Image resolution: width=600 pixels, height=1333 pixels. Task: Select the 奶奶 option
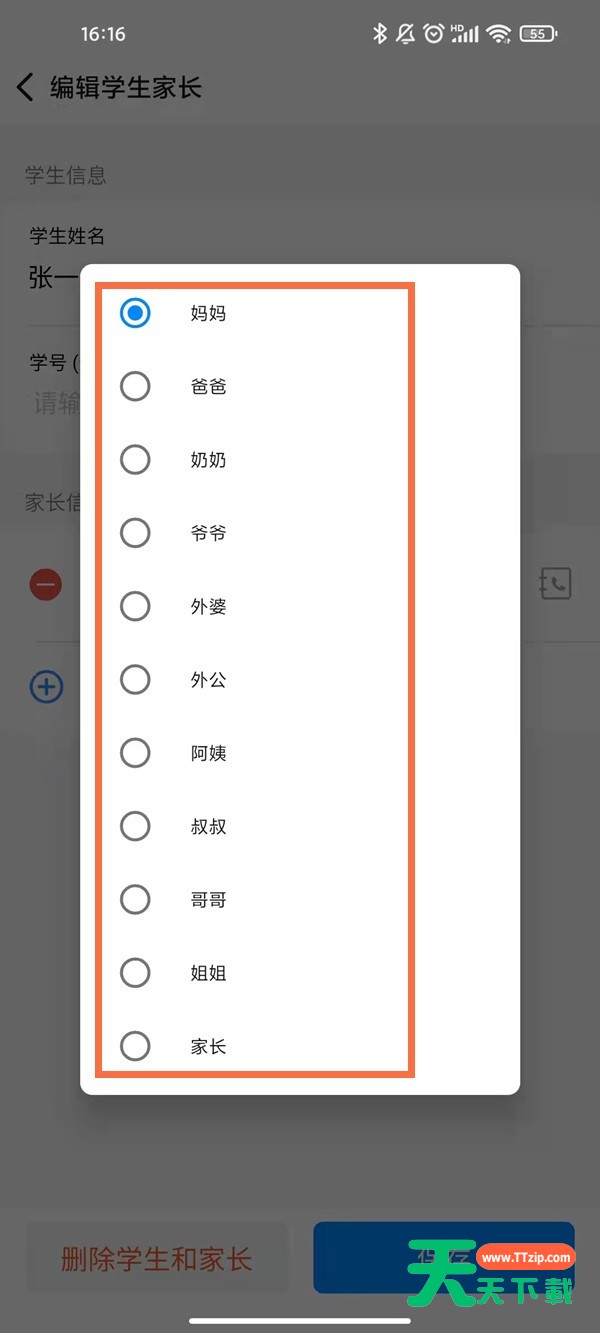(135, 460)
